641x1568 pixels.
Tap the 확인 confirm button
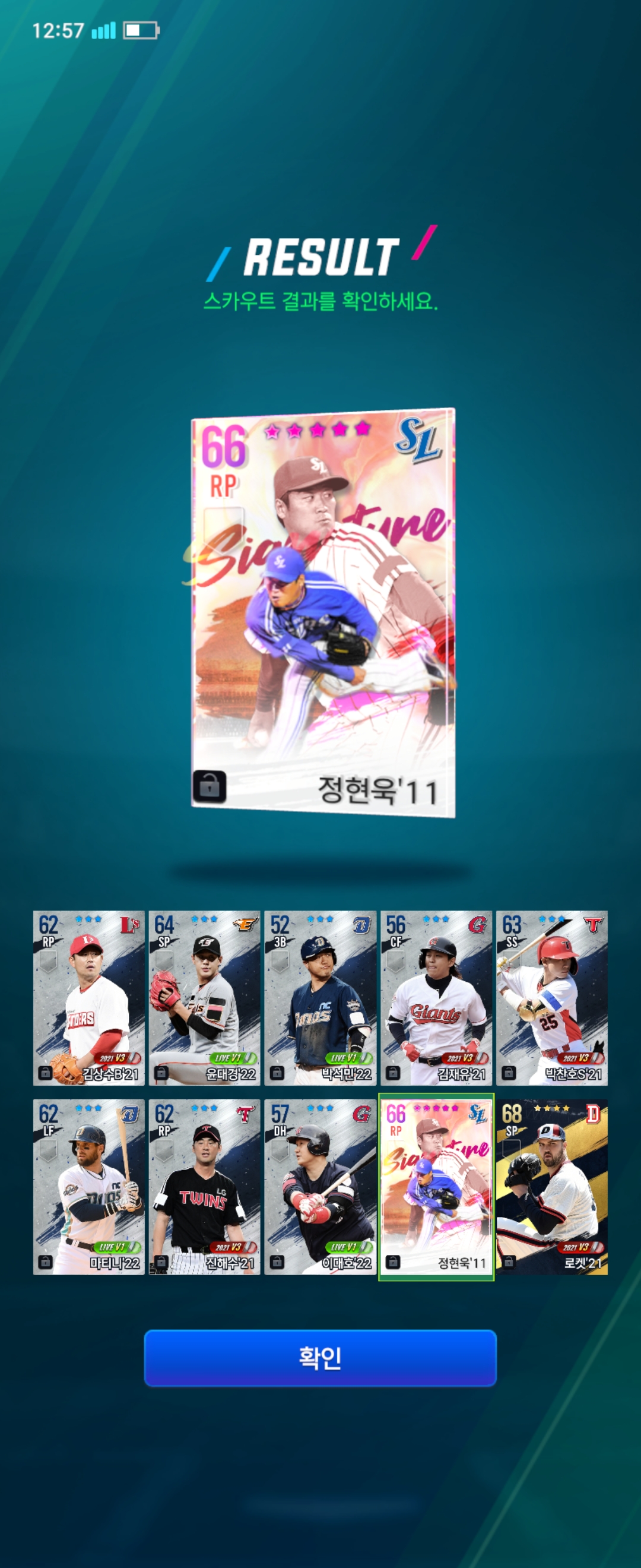click(x=320, y=1358)
